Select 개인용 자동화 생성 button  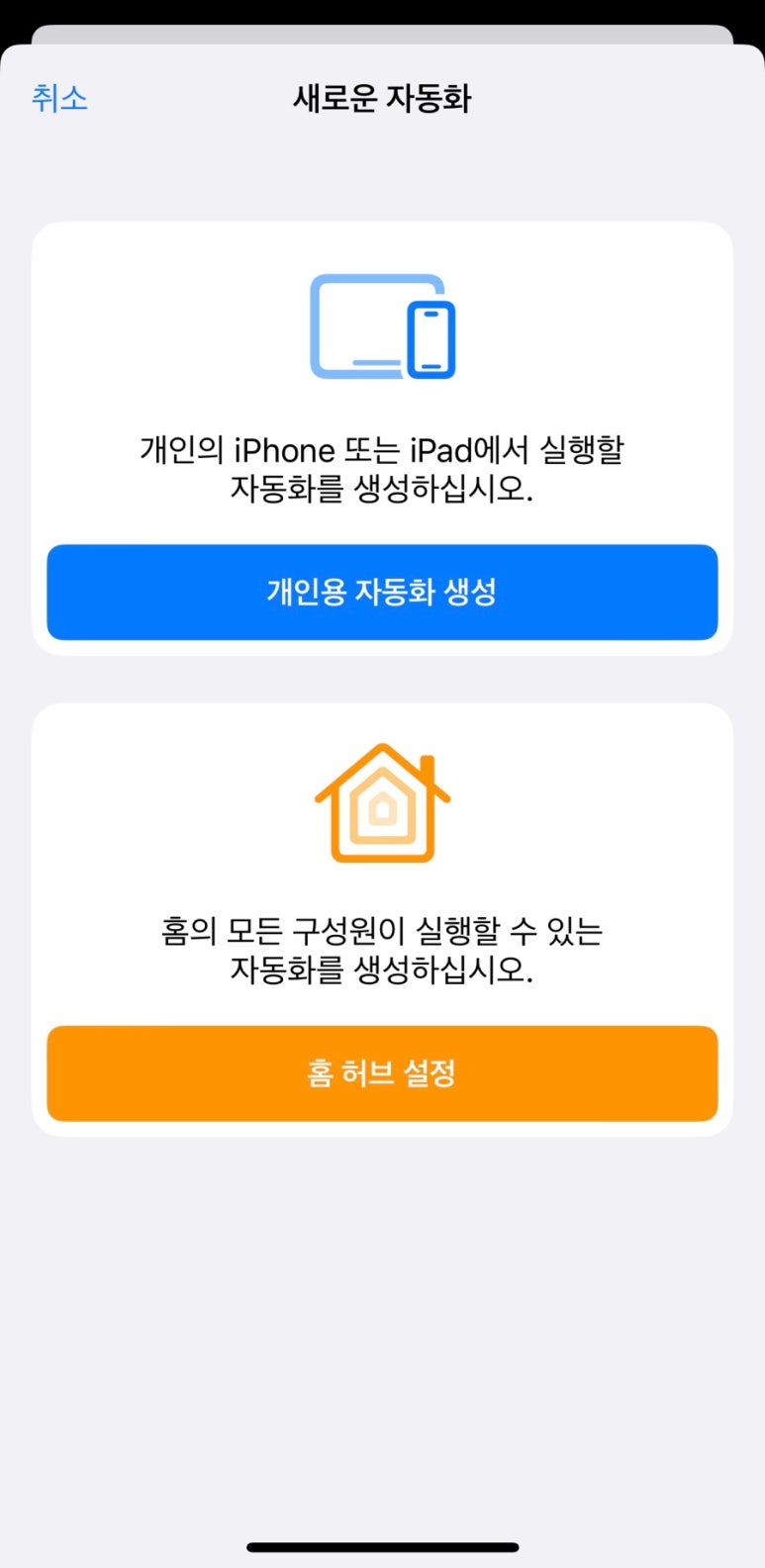[x=382, y=592]
